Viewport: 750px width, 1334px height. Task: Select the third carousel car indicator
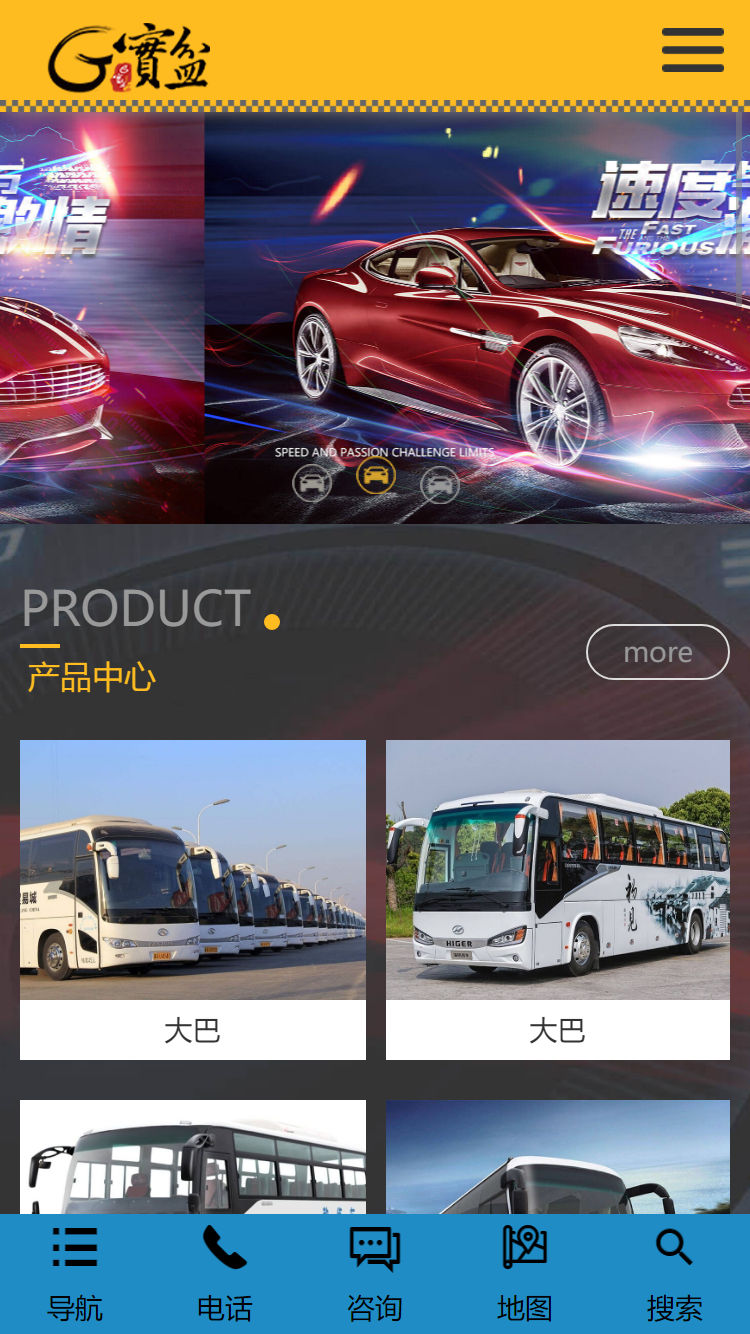(440, 484)
